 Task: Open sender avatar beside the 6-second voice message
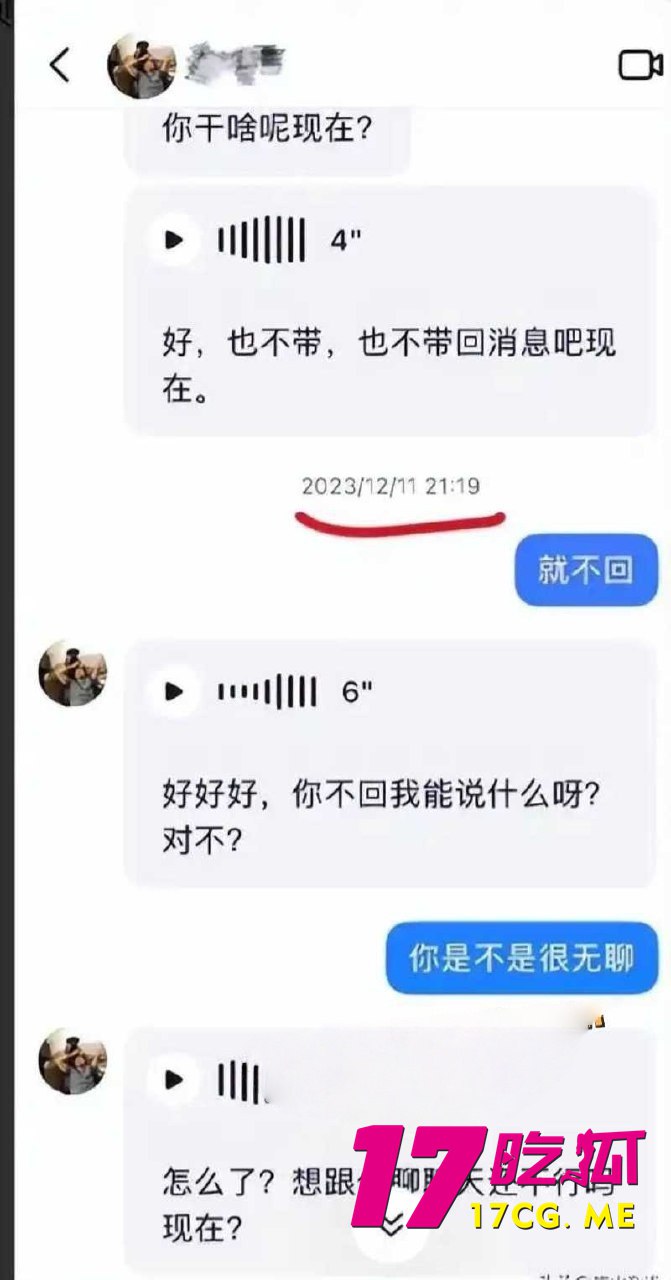[x=72, y=672]
